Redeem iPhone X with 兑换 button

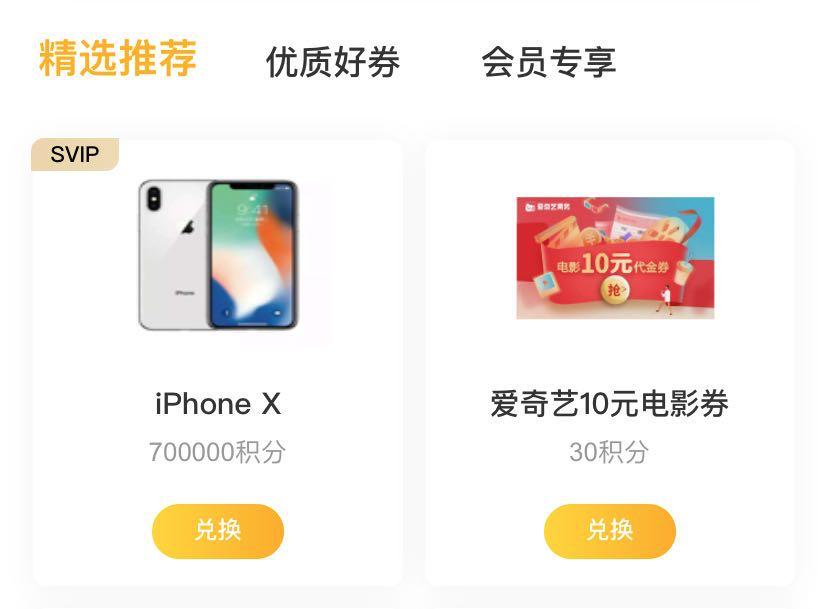(x=218, y=530)
